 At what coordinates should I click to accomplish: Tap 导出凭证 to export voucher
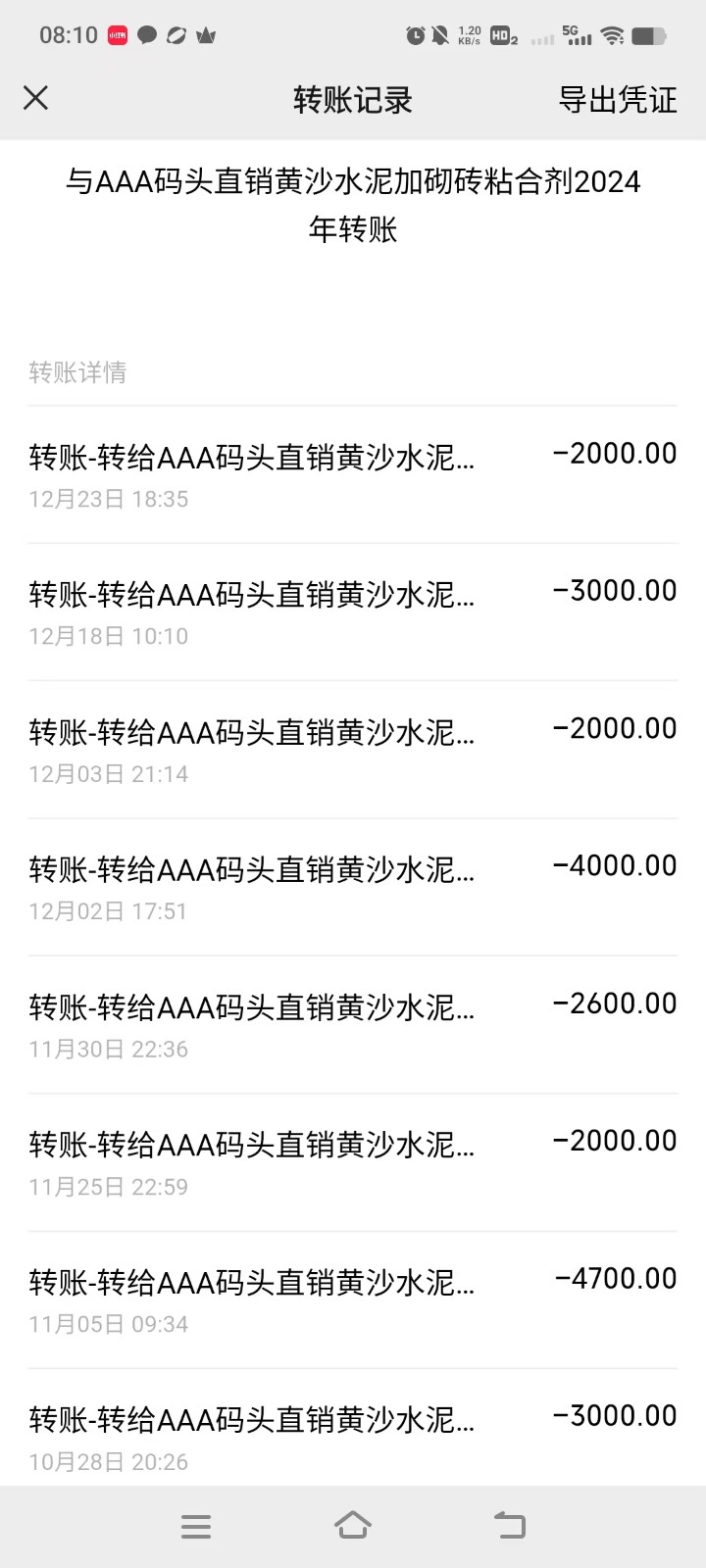618,99
